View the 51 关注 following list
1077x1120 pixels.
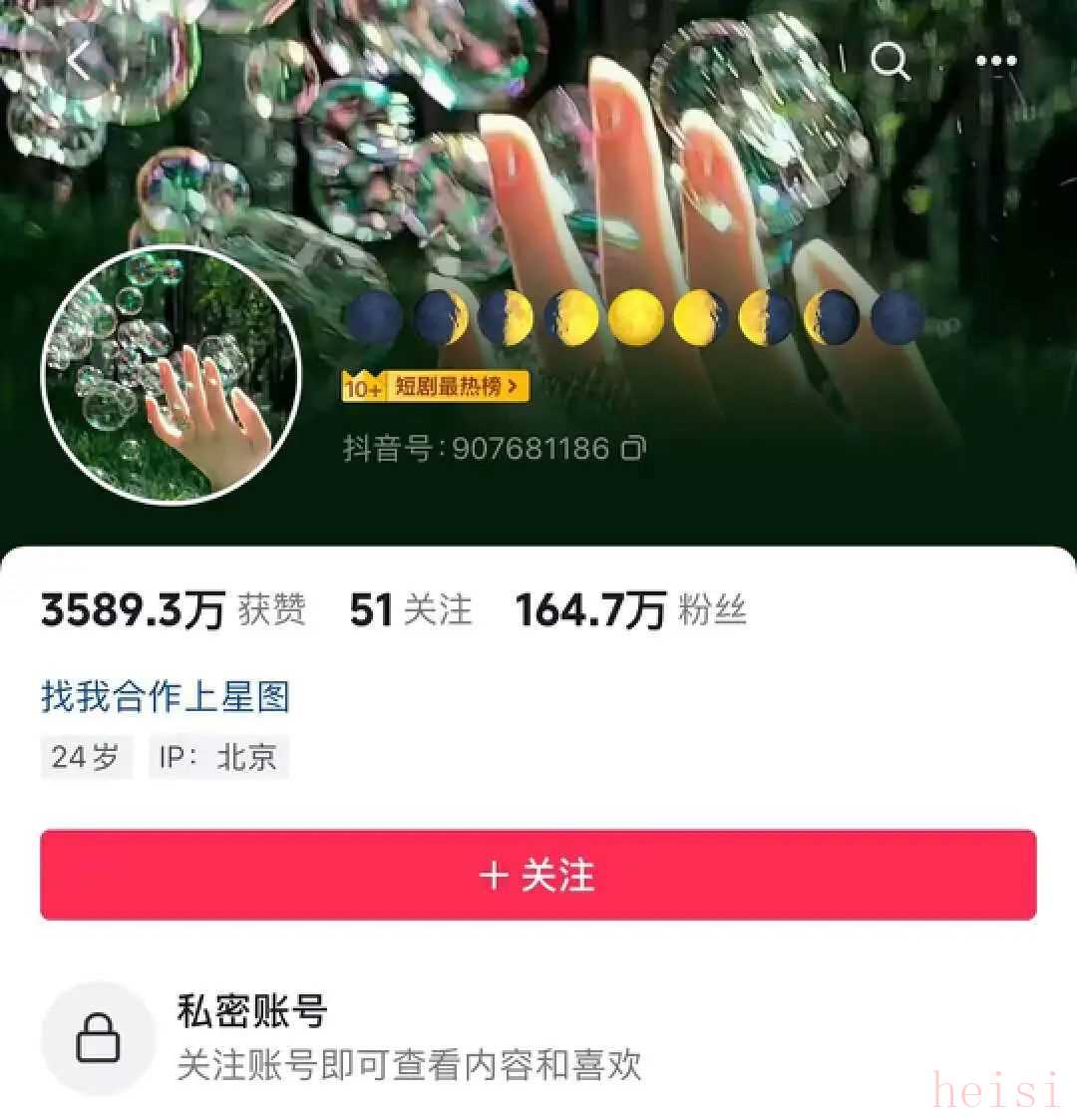point(410,609)
